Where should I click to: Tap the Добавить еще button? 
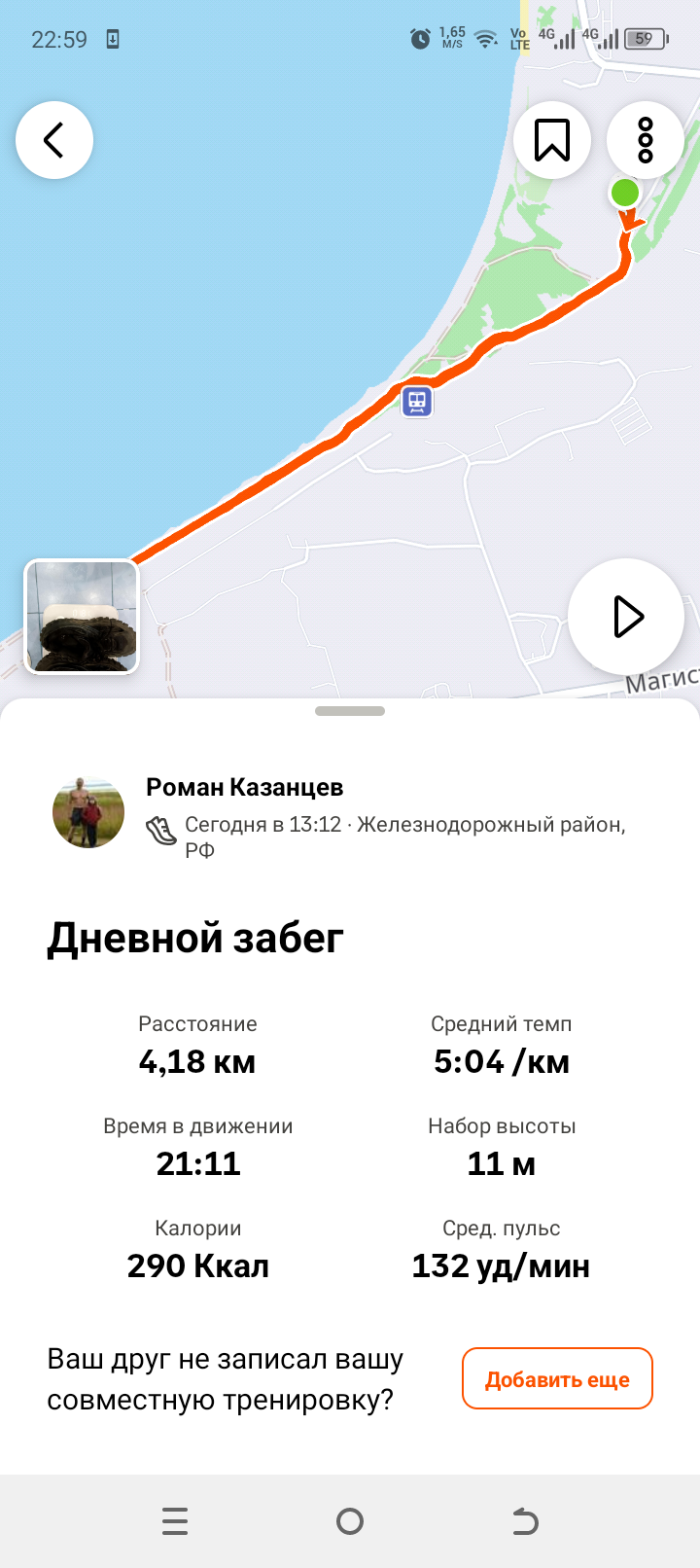click(x=557, y=1378)
